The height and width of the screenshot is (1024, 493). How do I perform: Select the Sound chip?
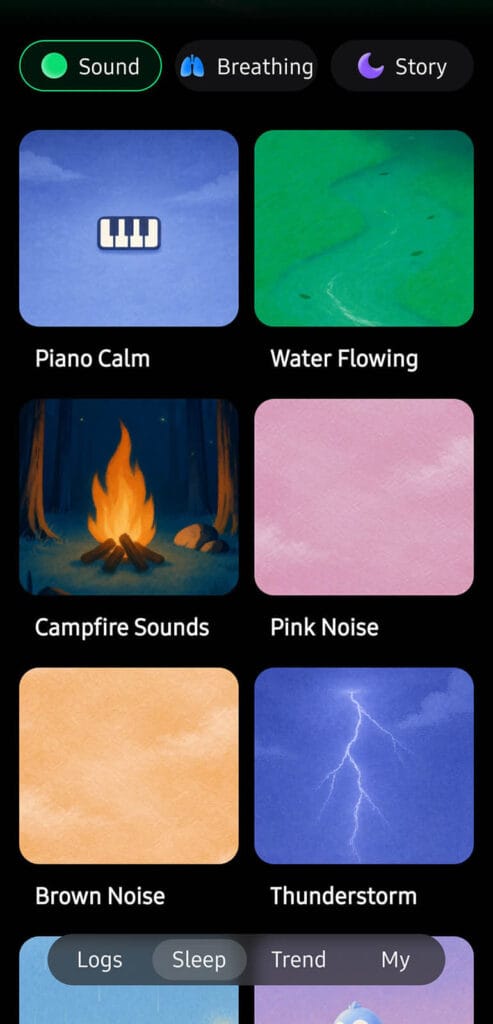point(90,66)
